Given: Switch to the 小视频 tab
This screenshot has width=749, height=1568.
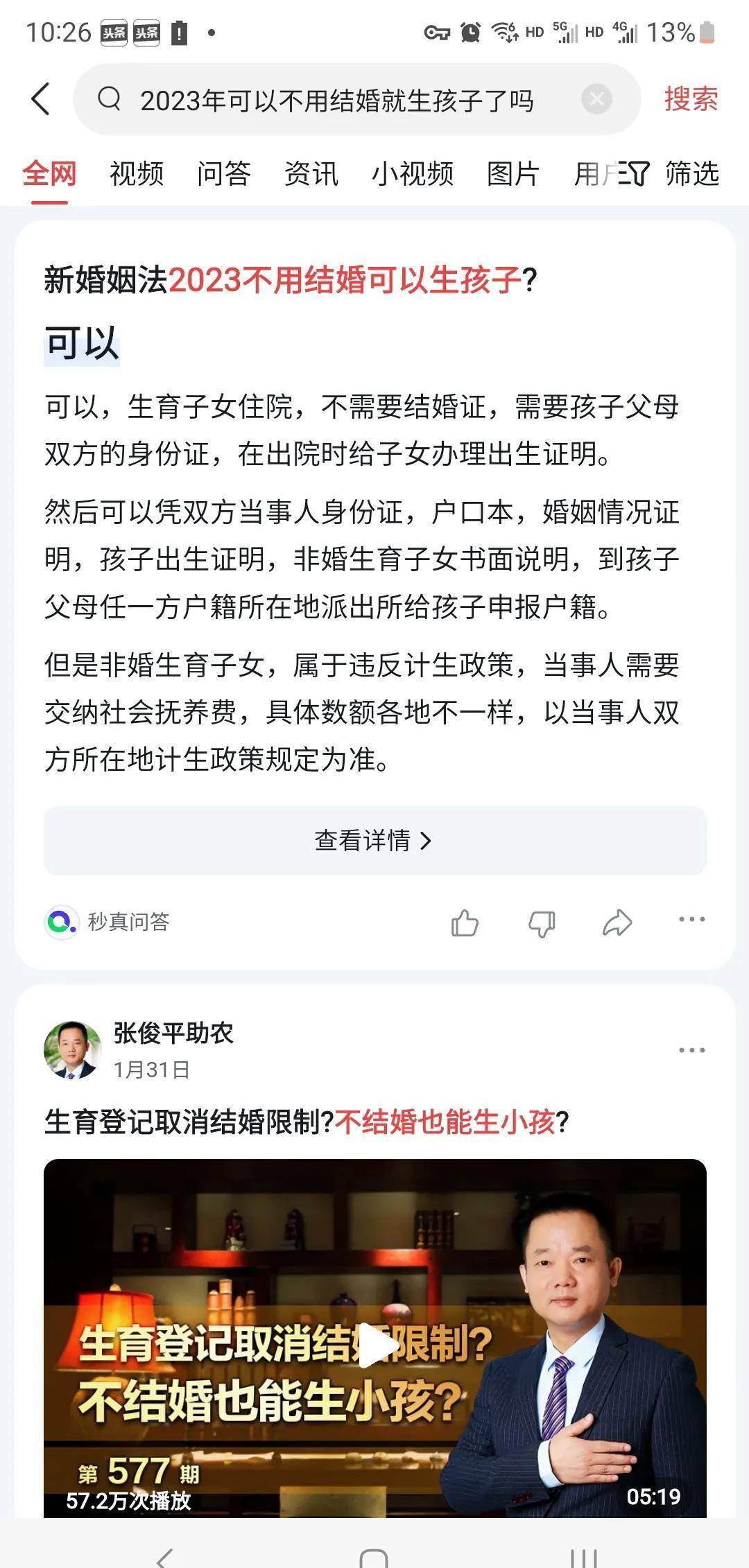Looking at the screenshot, I should click(412, 173).
